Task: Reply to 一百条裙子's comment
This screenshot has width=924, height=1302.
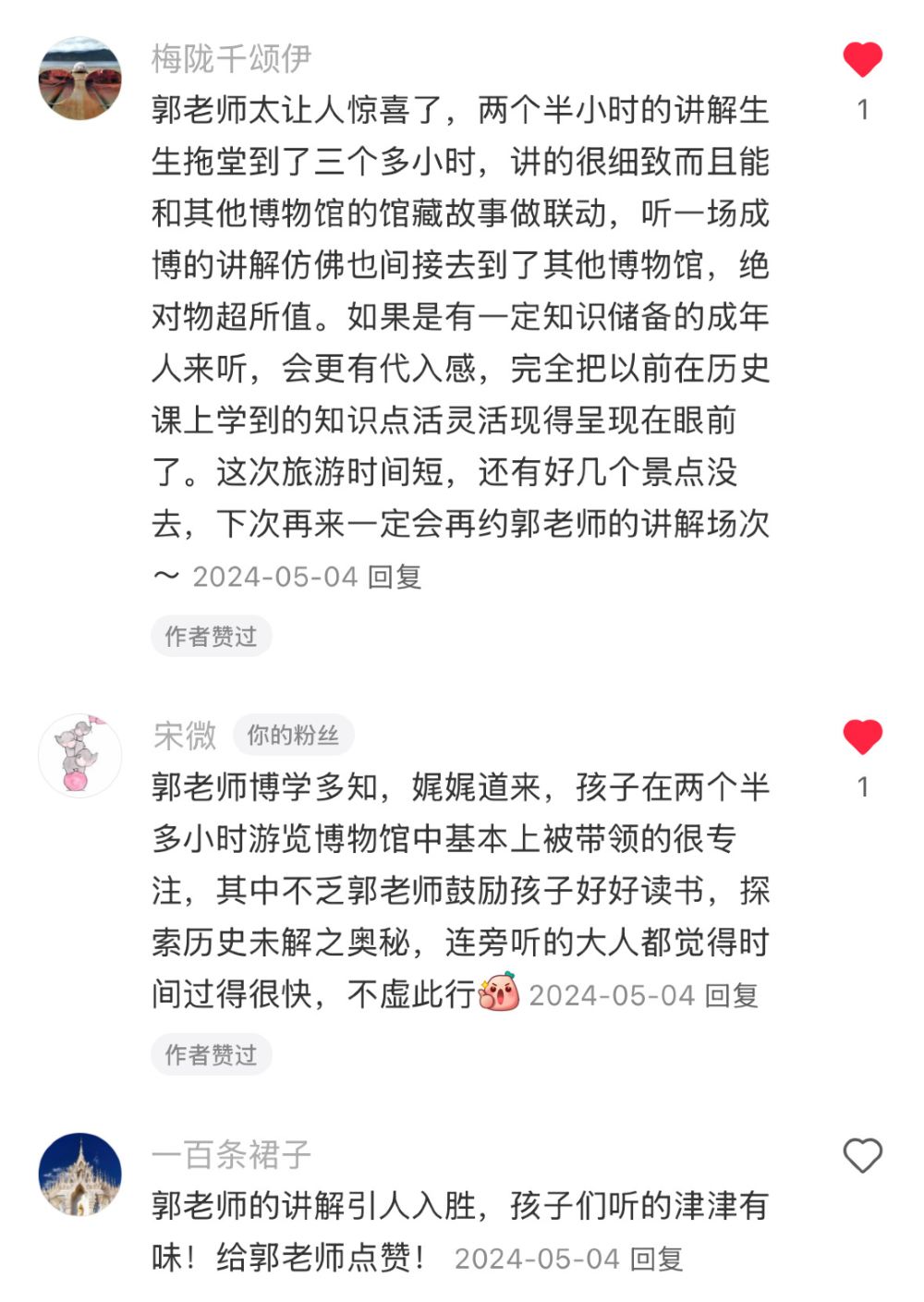Action: (x=656, y=1259)
